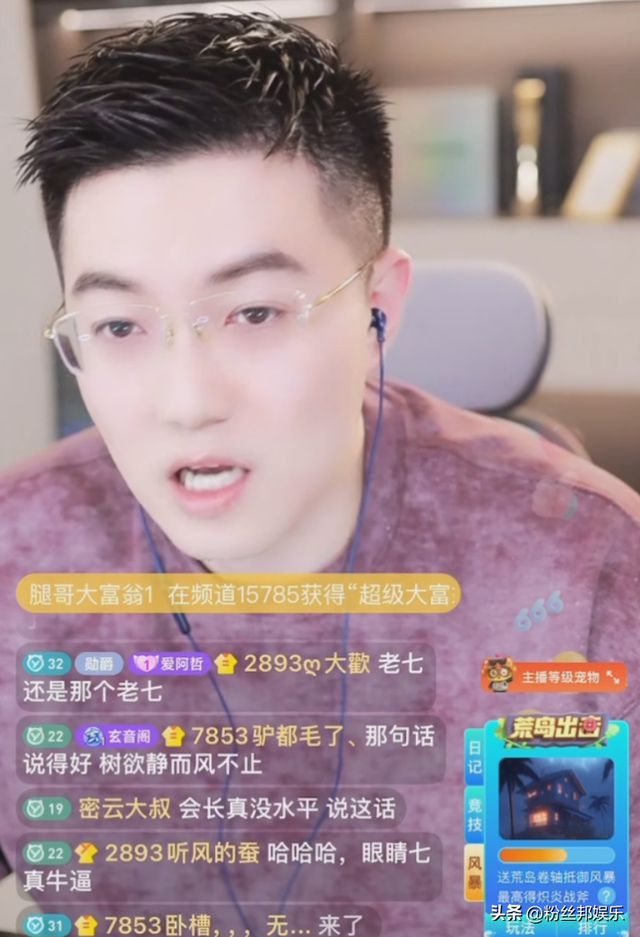This screenshot has width=640, height=937.
Task: Open the 排行 ranking button
Action: point(590,927)
